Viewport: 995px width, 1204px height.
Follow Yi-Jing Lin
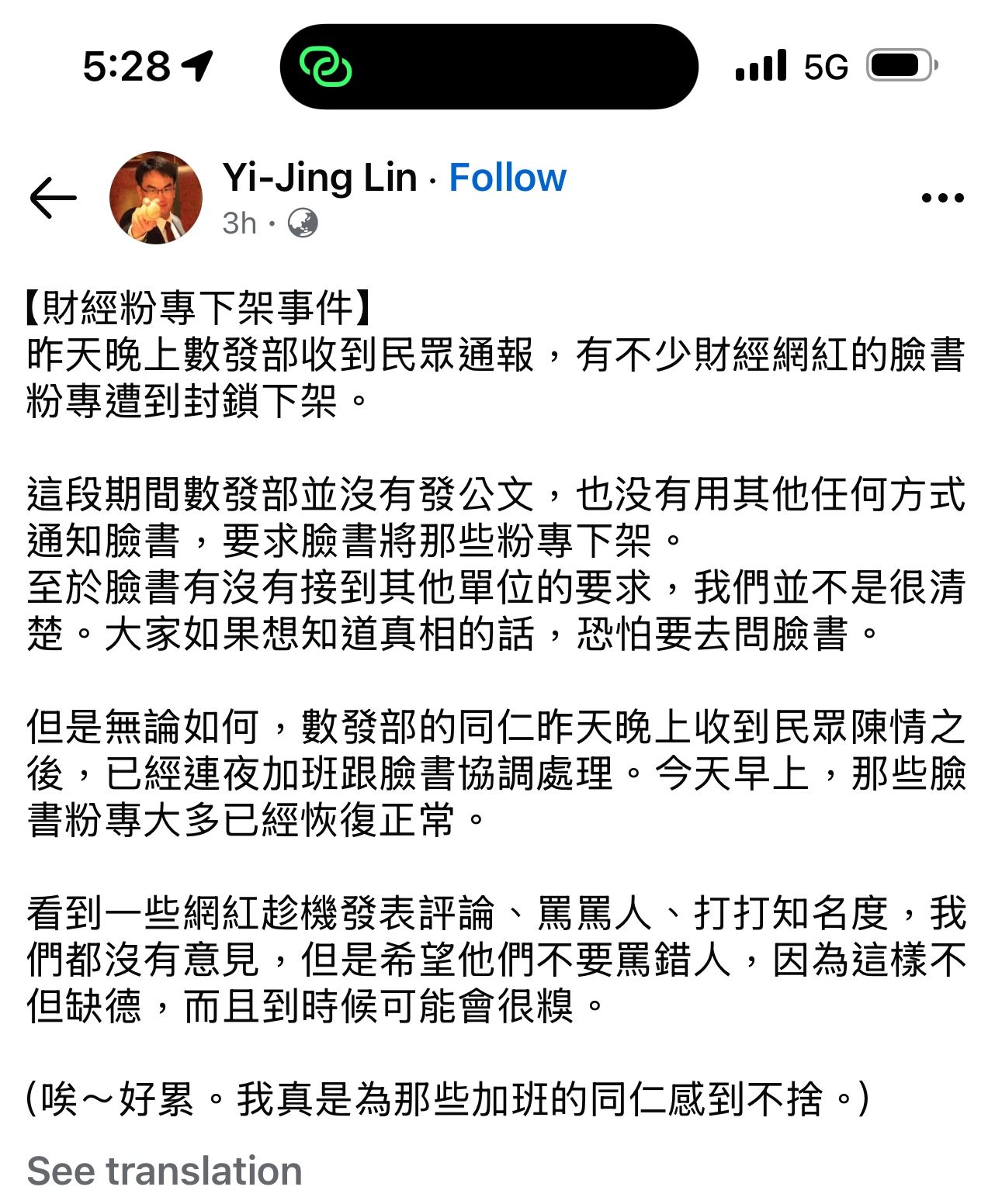(x=508, y=178)
